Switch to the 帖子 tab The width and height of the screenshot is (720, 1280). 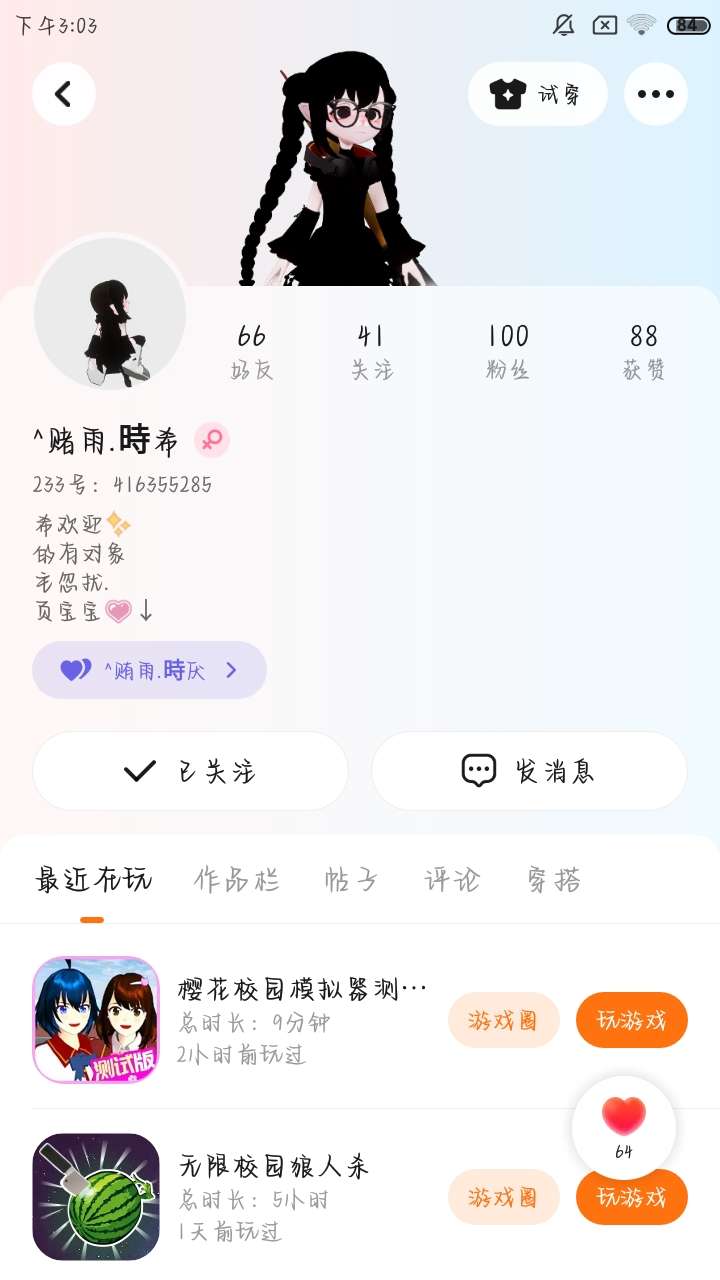351,880
